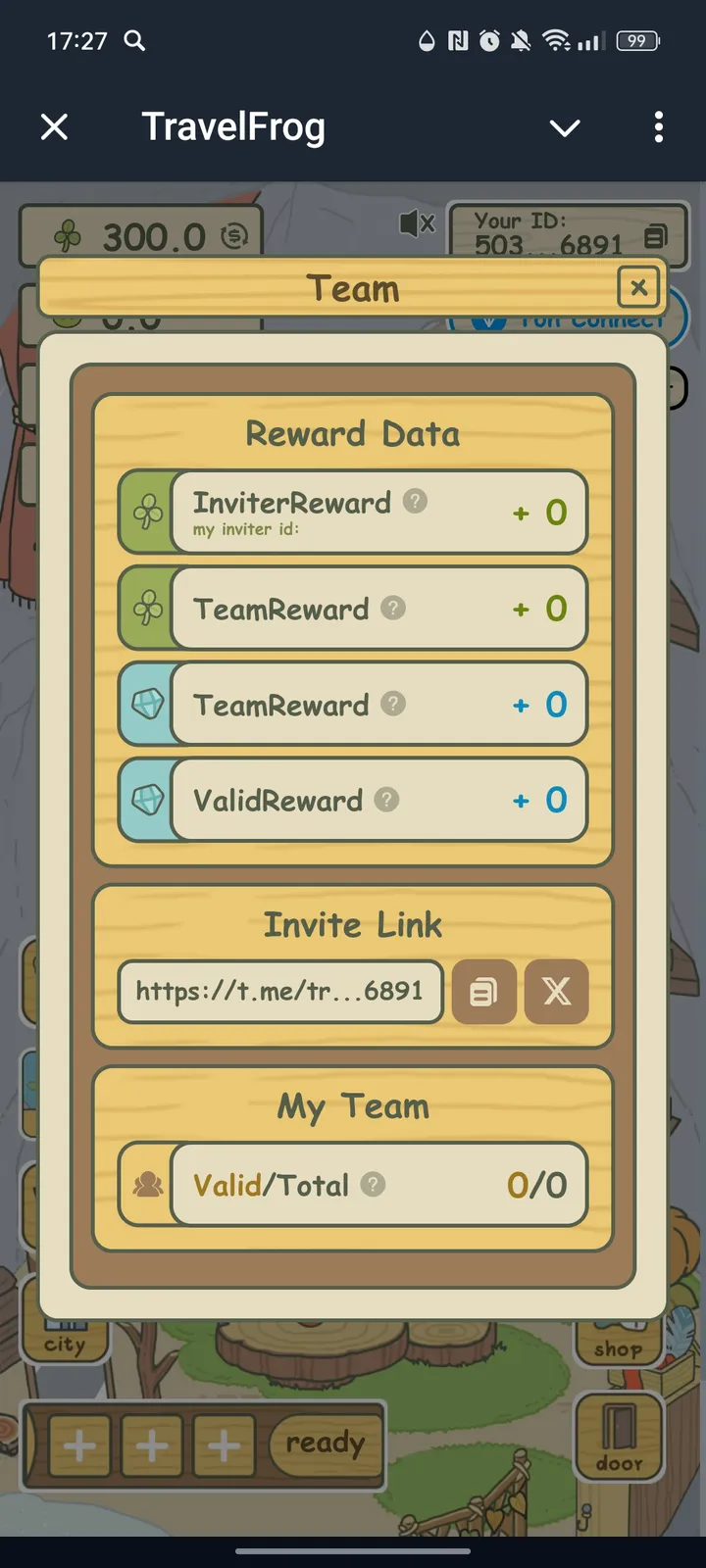Collapse the TravelFrog window with the chevron

point(565,127)
